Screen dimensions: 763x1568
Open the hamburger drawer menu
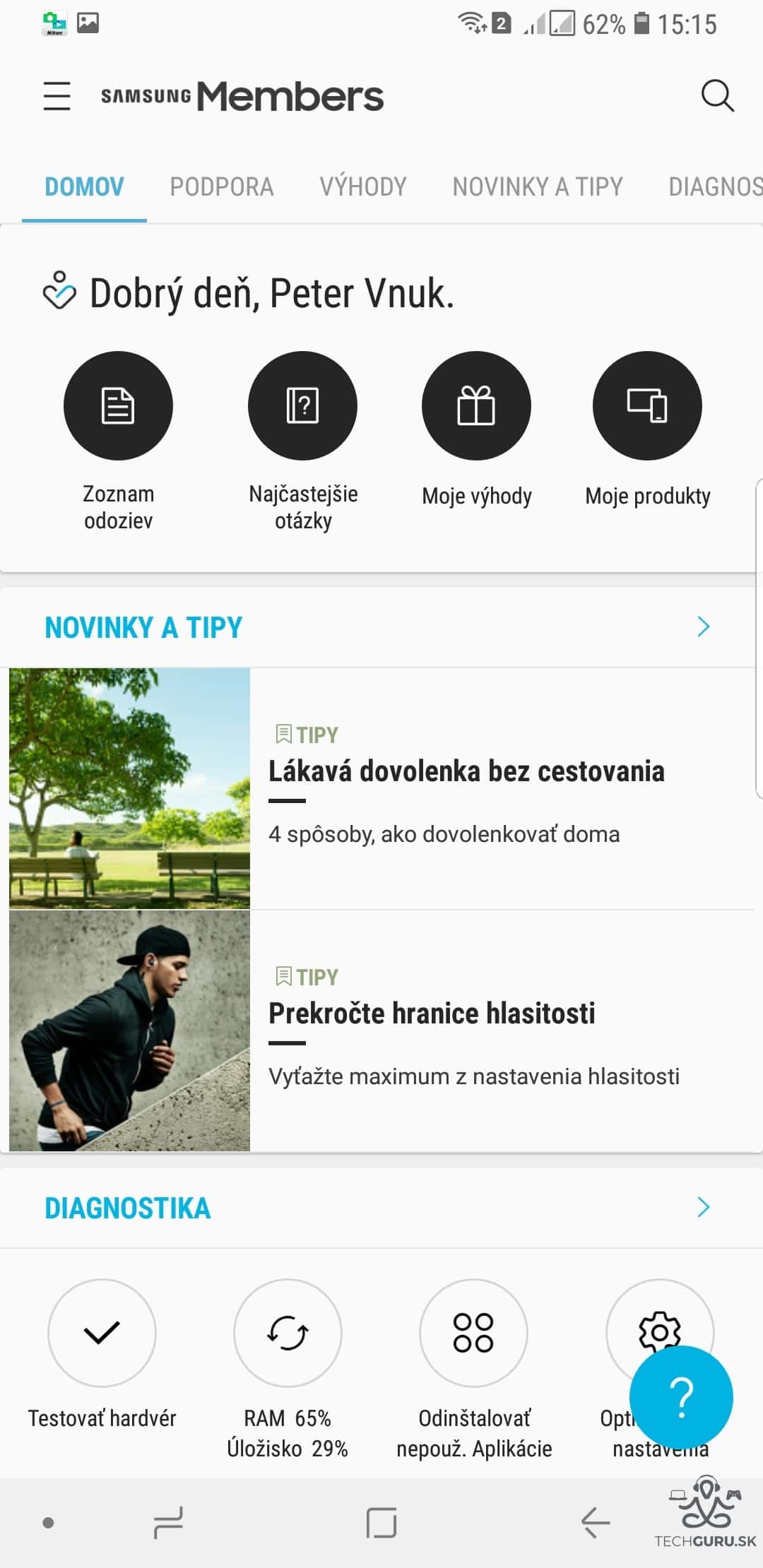57,96
